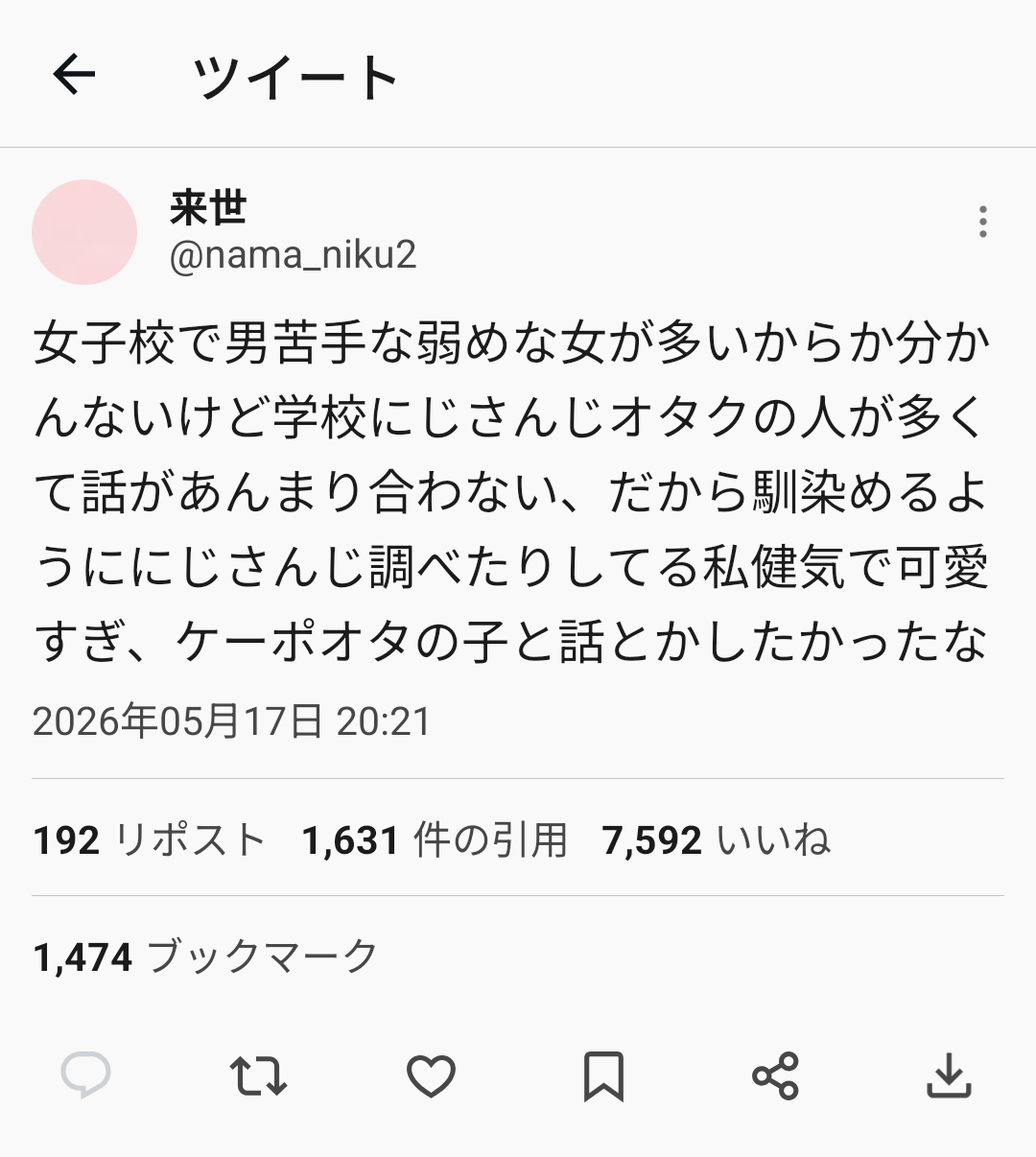Tap the download icon

(x=949, y=1075)
